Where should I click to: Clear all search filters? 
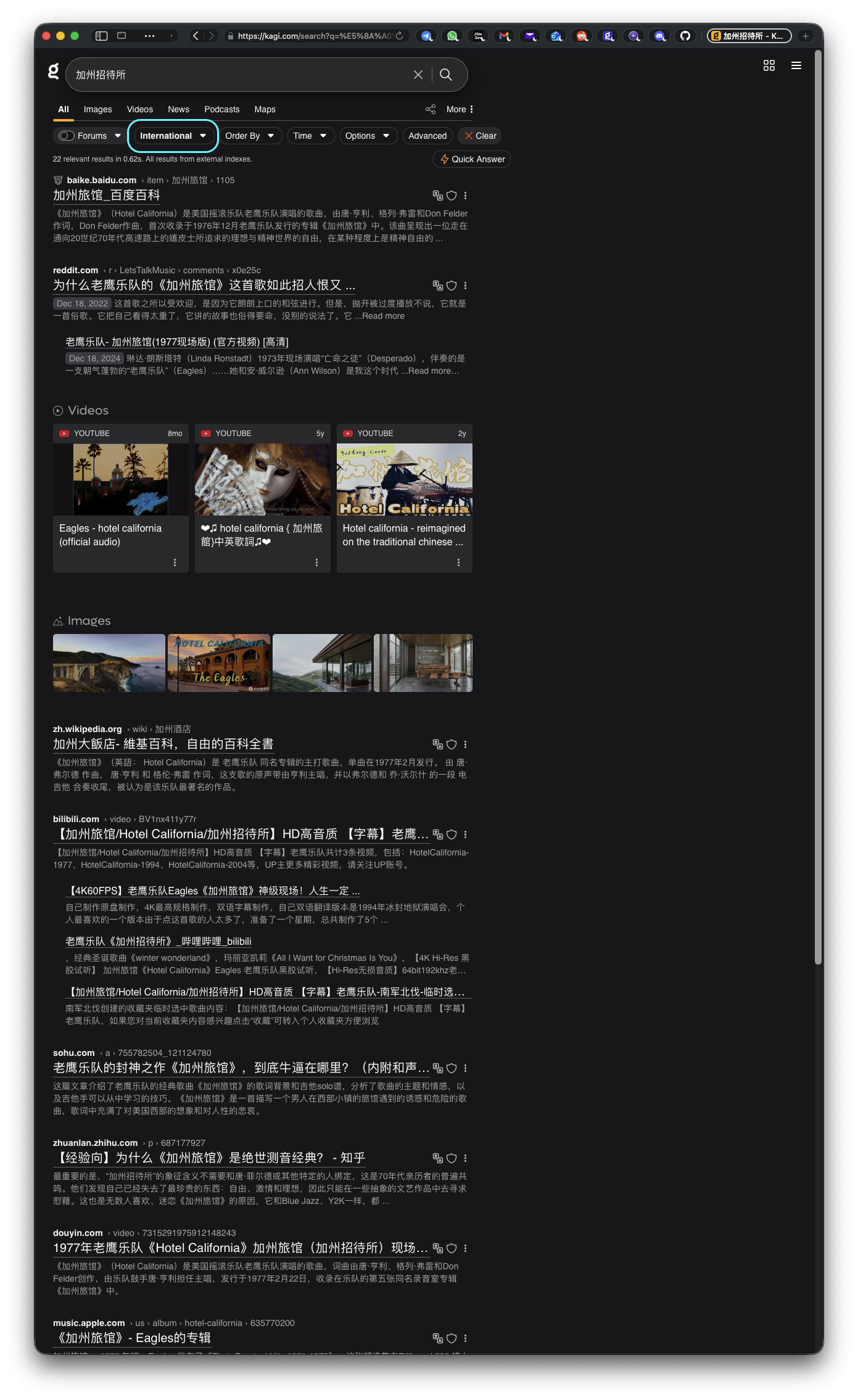click(480, 136)
